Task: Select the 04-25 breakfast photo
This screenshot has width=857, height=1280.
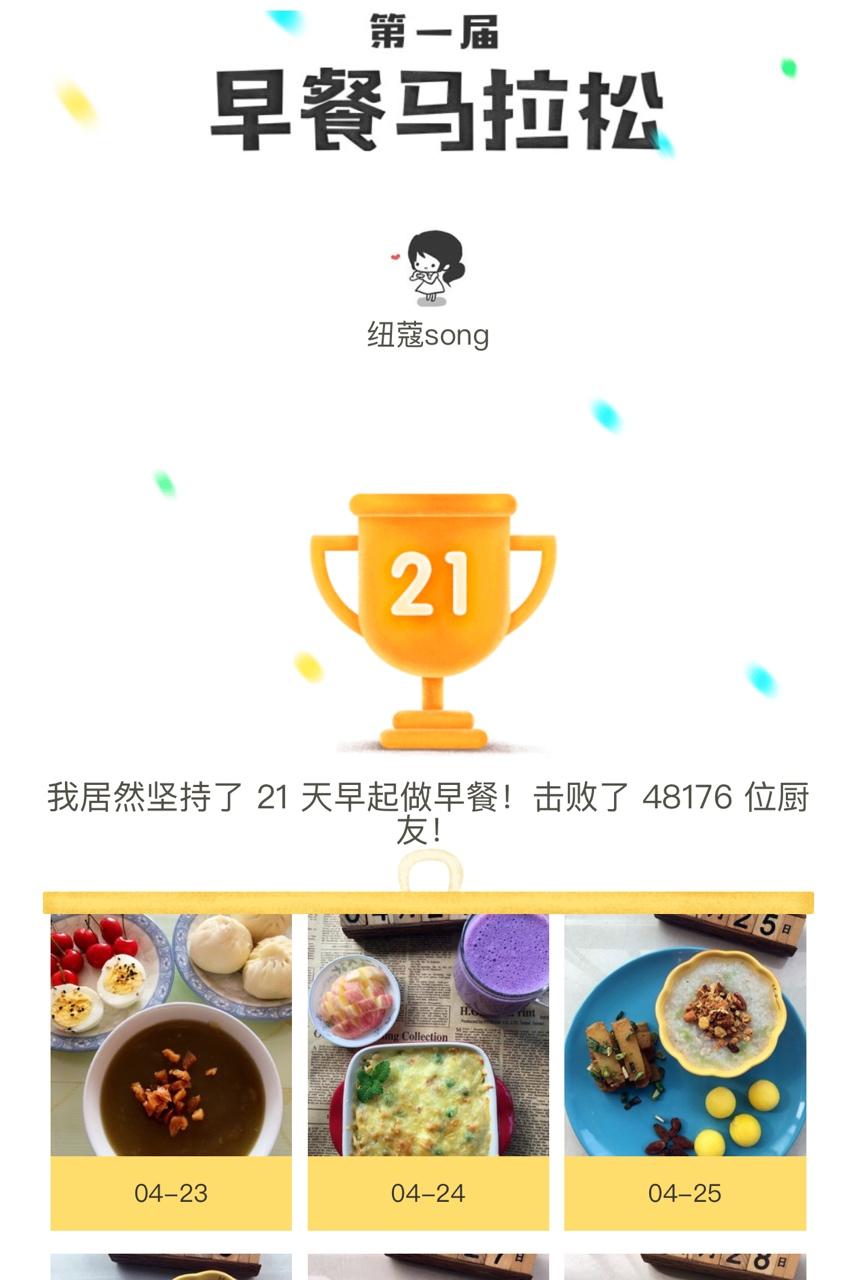Action: (x=685, y=1036)
